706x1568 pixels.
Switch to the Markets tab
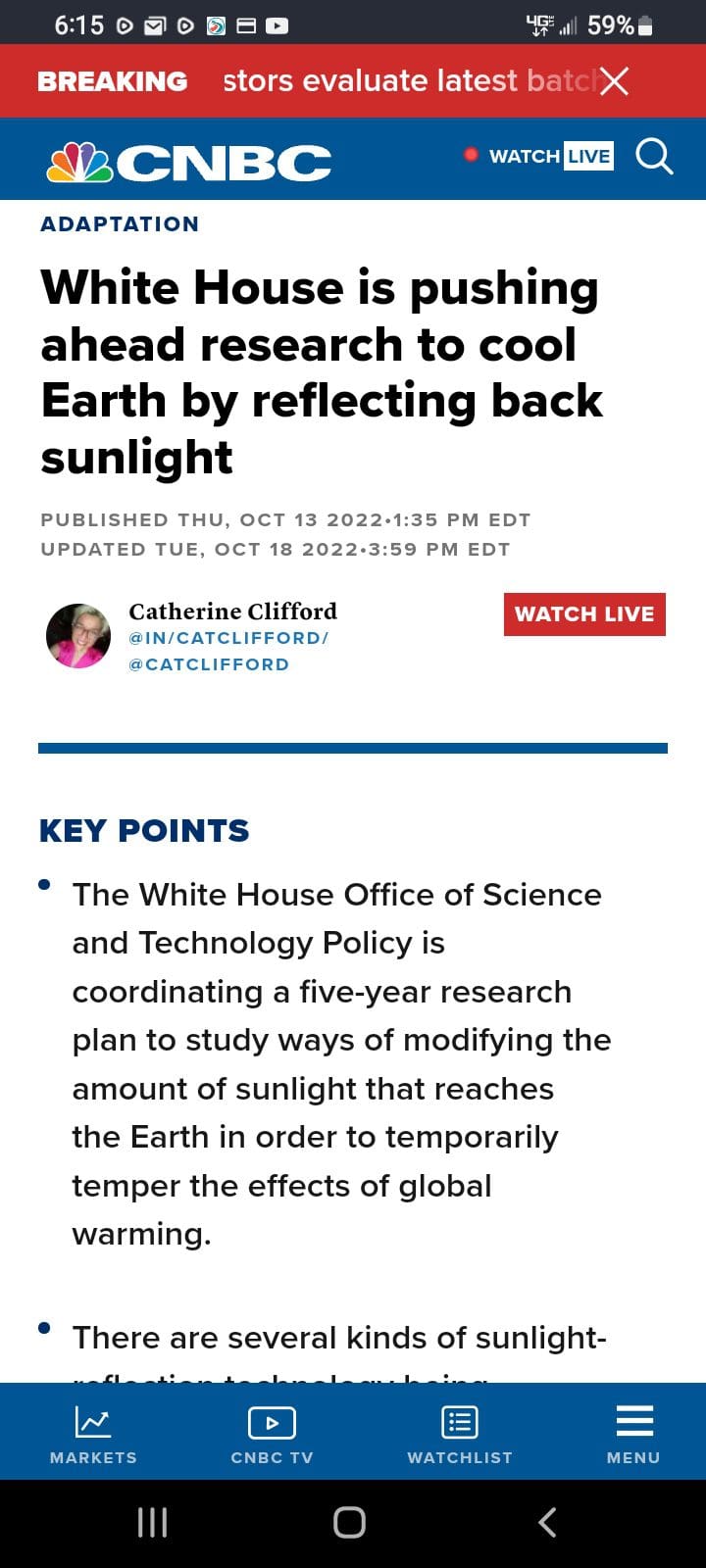pyautogui.click(x=93, y=1433)
